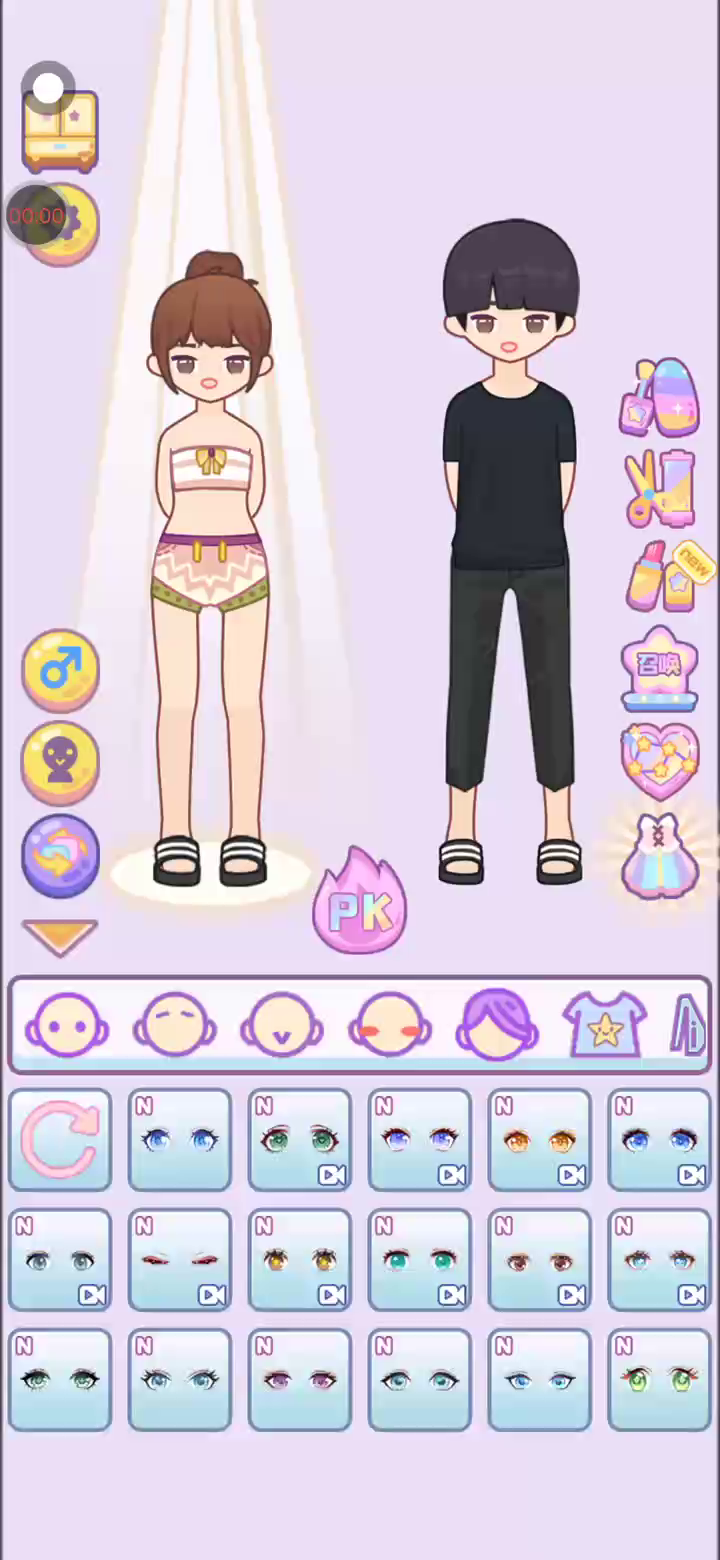Open the heart with stars icon
720x1560 pixels.
(660, 762)
